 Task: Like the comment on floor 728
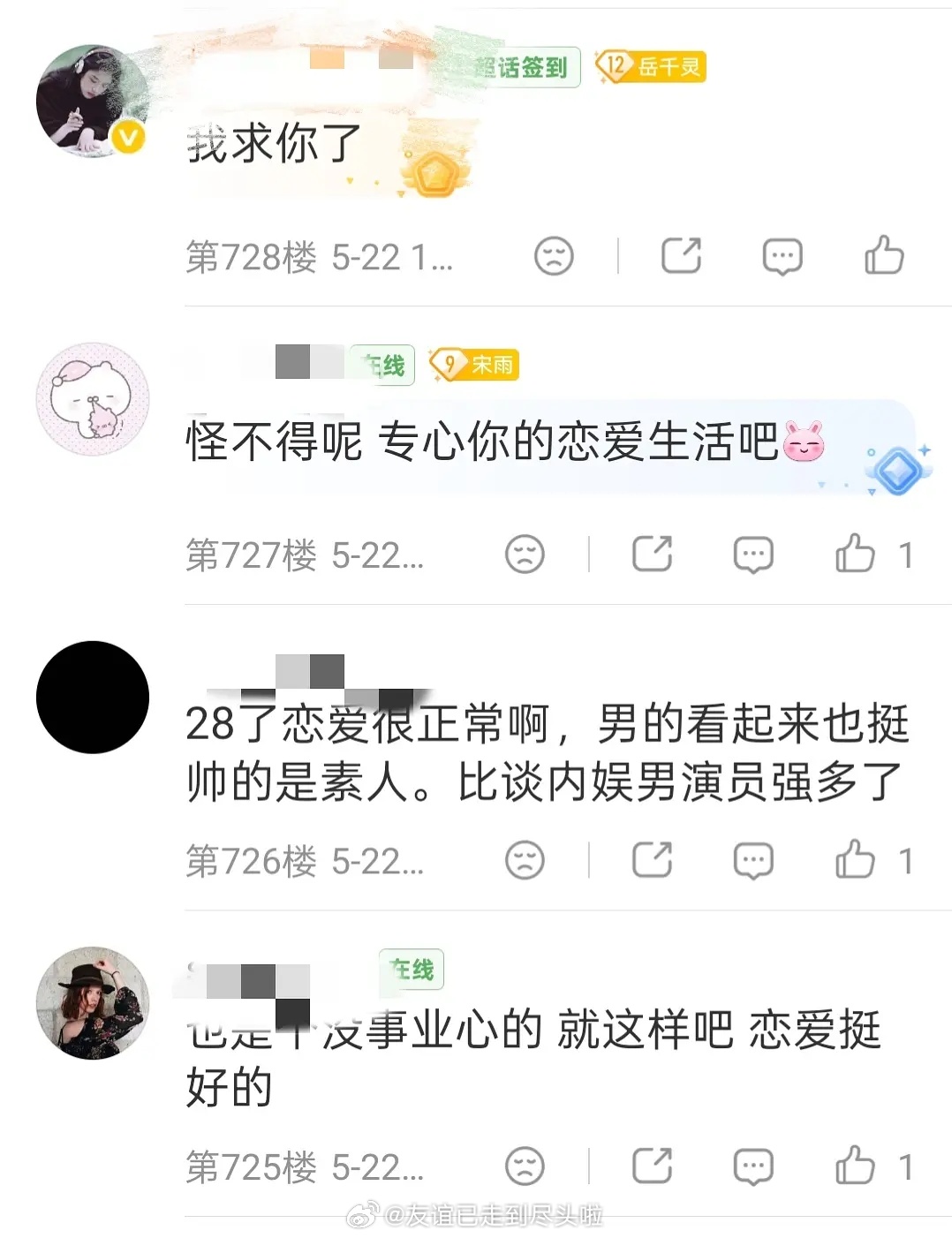click(884, 256)
